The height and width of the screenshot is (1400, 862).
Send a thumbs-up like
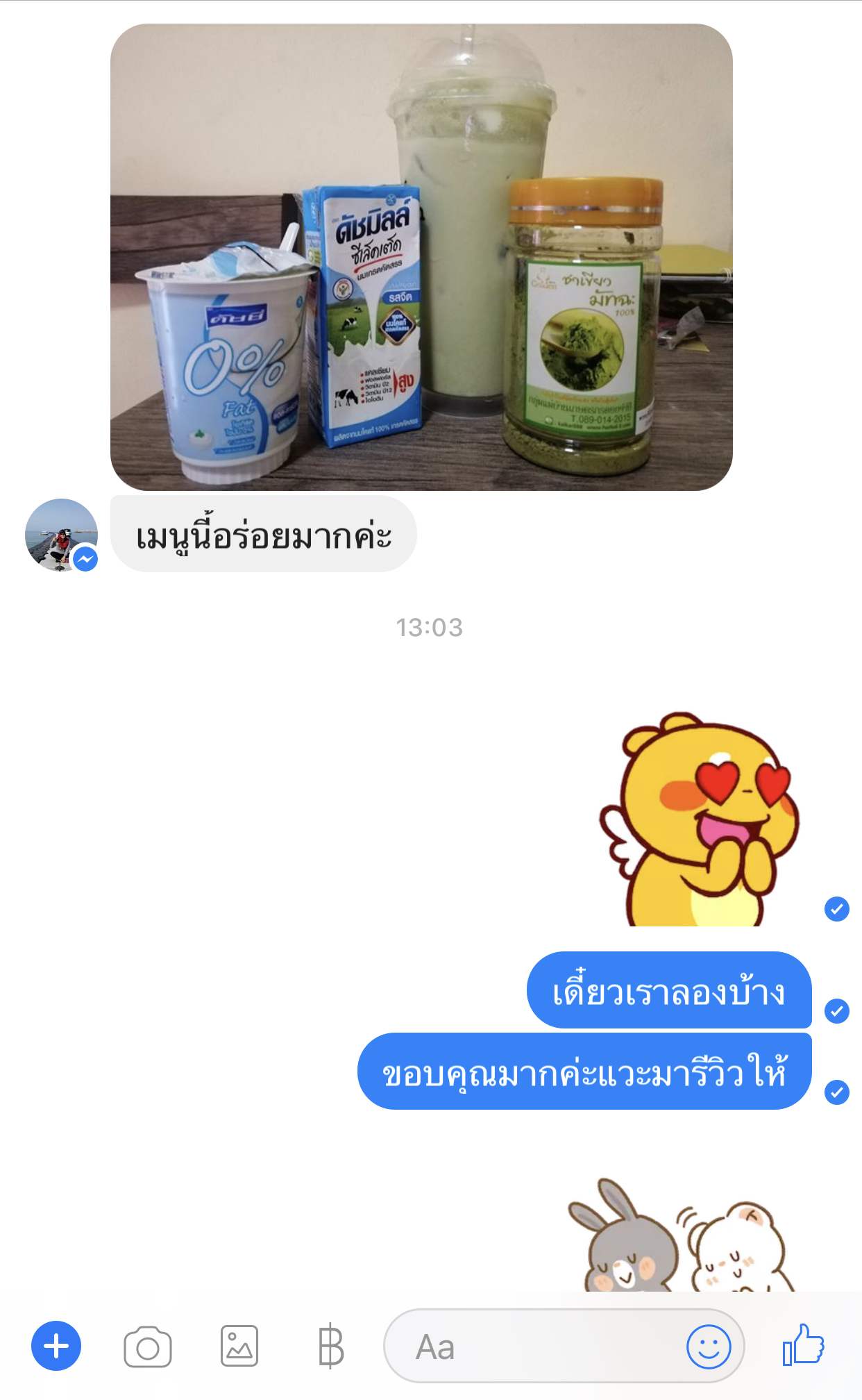point(803,1345)
